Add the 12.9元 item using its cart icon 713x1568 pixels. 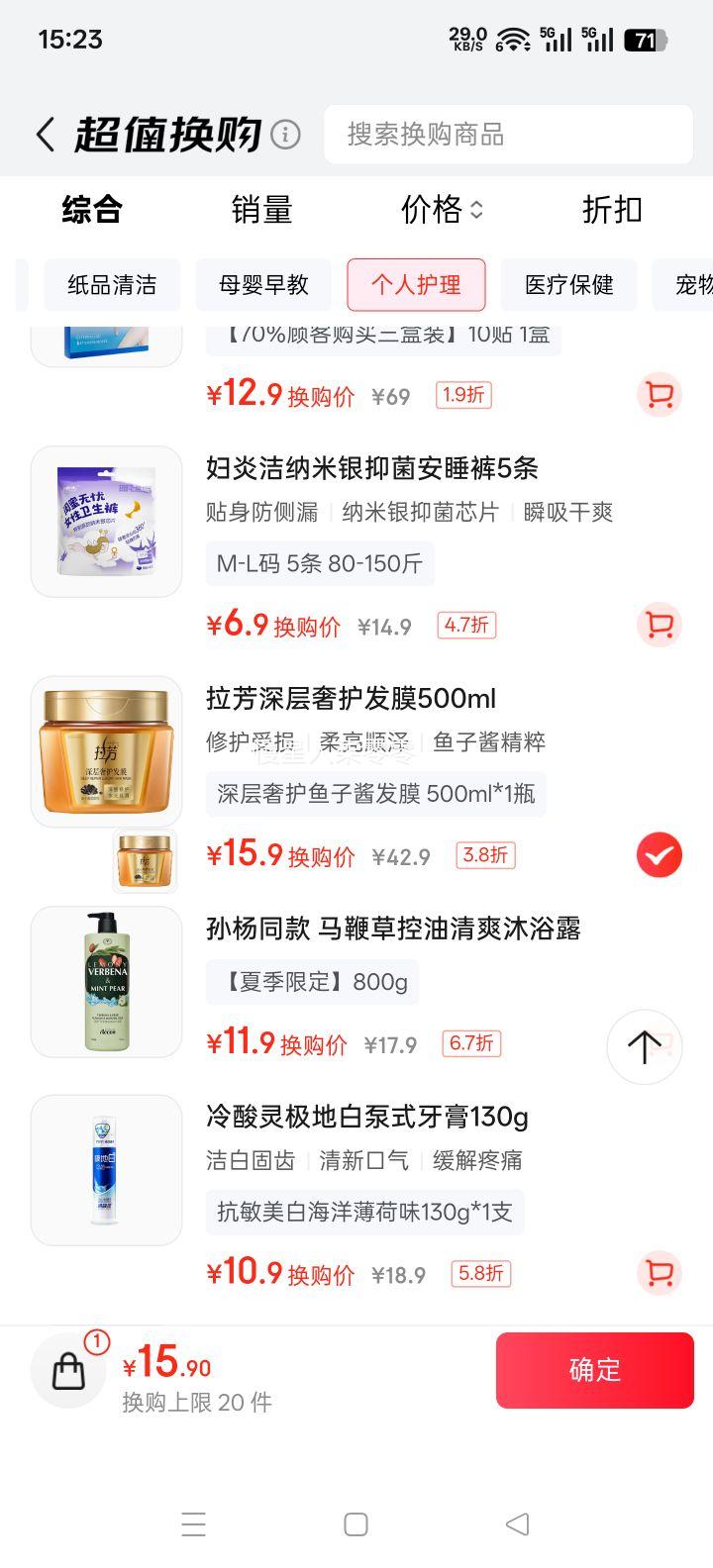click(659, 394)
